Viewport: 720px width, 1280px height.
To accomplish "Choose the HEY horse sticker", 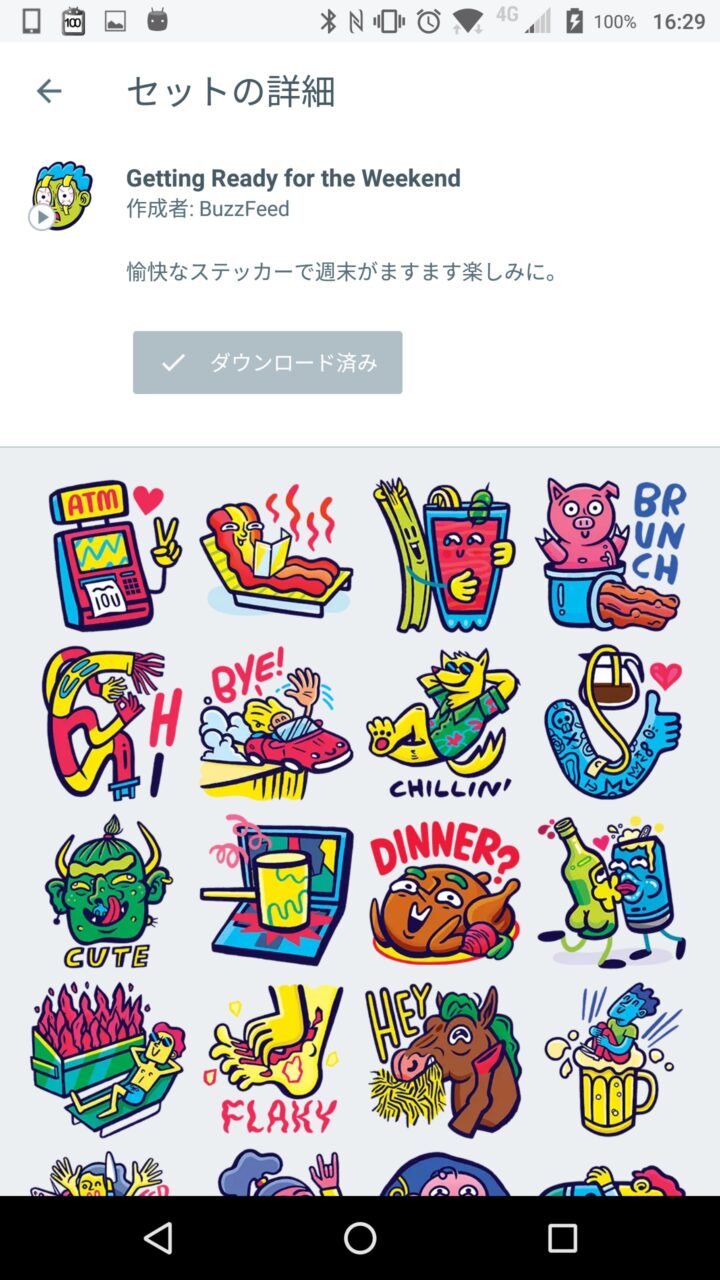I will [x=442, y=1058].
